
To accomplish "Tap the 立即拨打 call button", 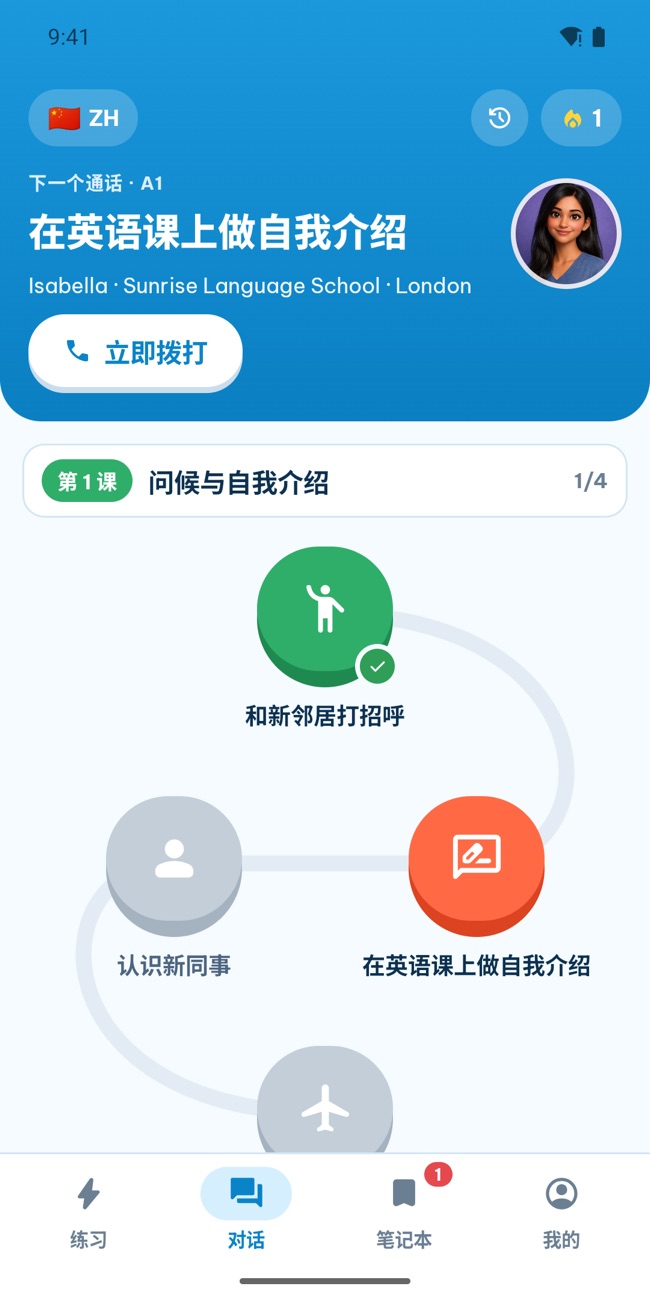I will [135, 352].
